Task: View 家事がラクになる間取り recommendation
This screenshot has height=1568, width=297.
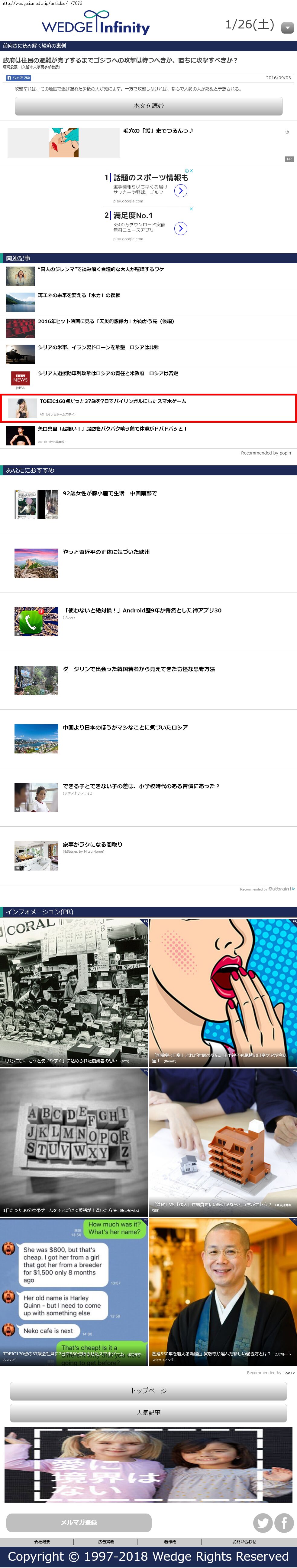Action: 92,845
